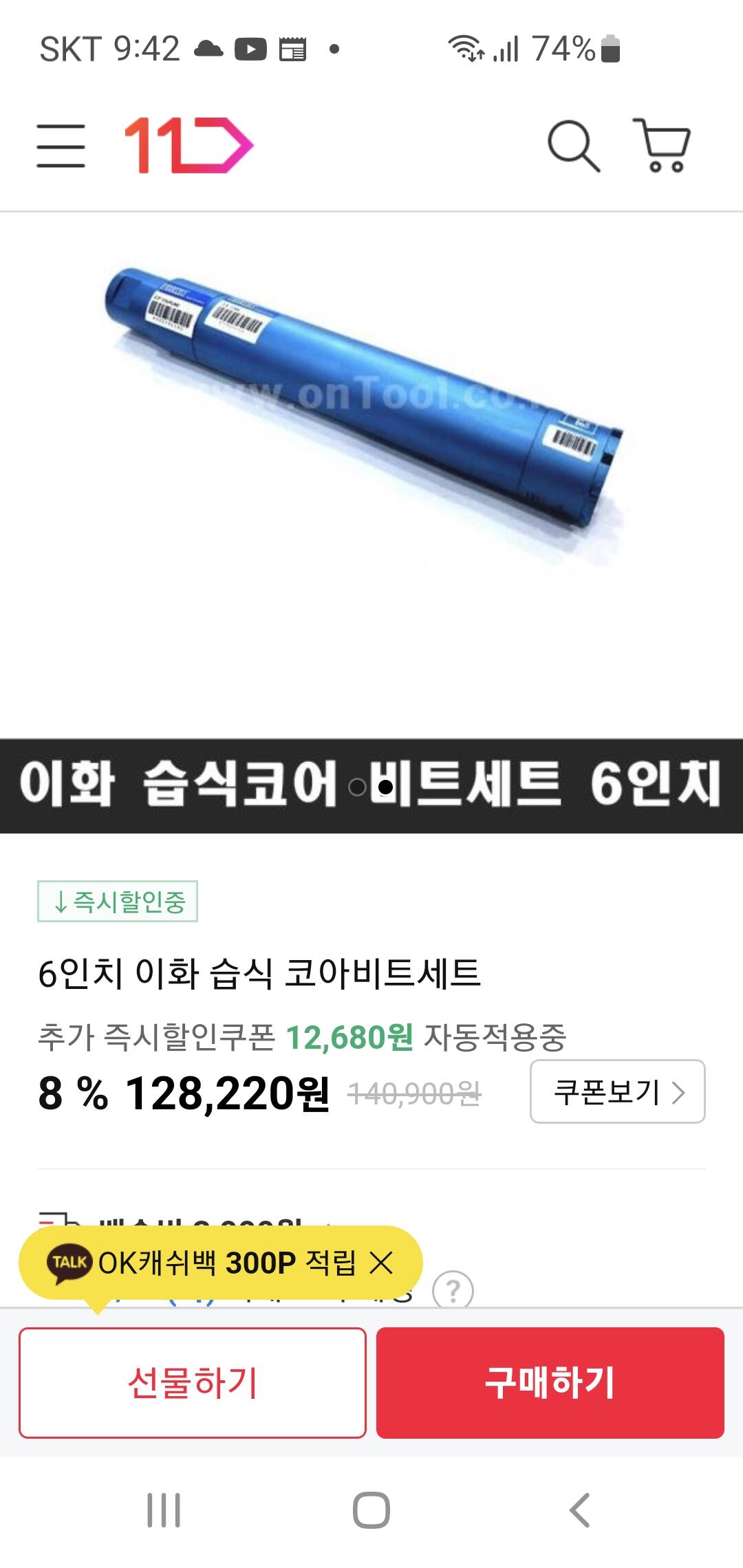Dismiss the OK캐쉬백 300P popup
743x1568 pixels.
point(381,1263)
